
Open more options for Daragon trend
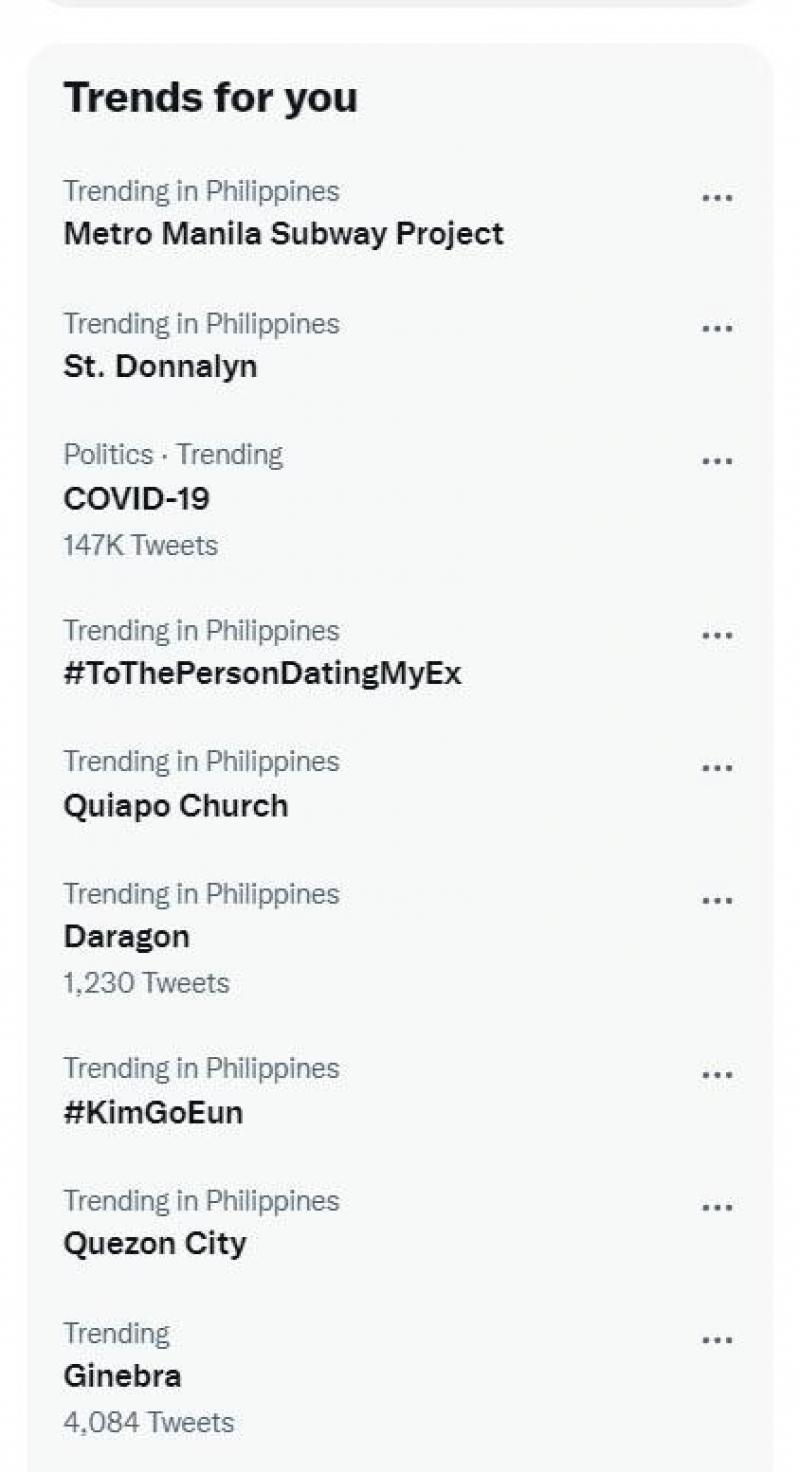click(x=717, y=898)
